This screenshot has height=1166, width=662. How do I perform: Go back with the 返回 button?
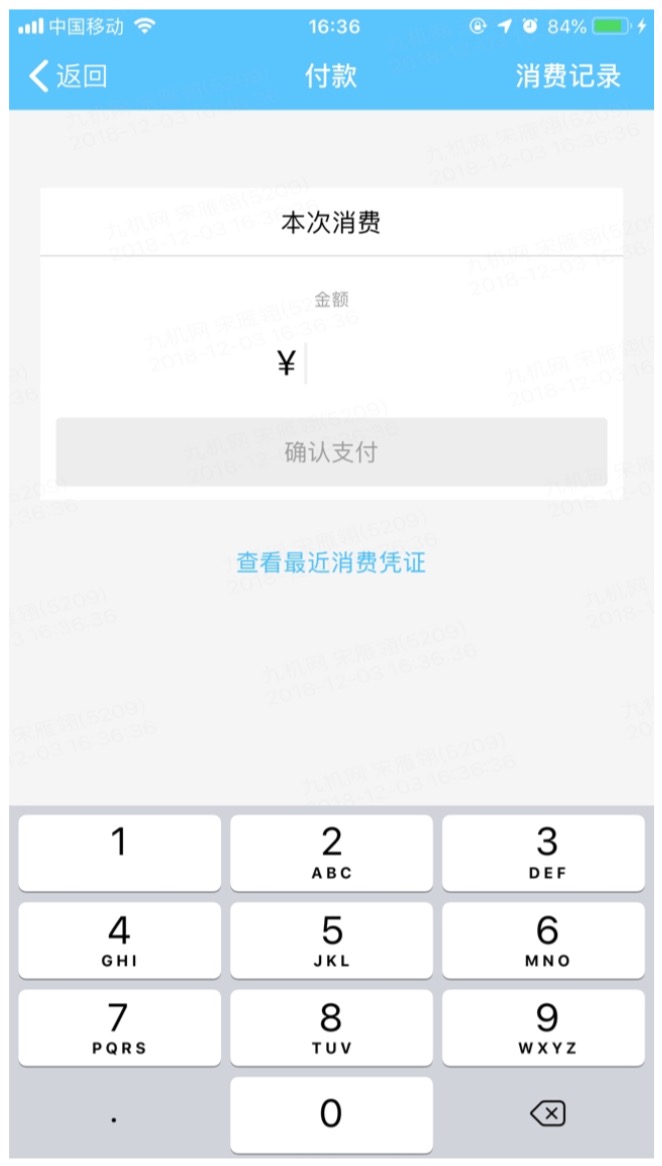click(68, 76)
